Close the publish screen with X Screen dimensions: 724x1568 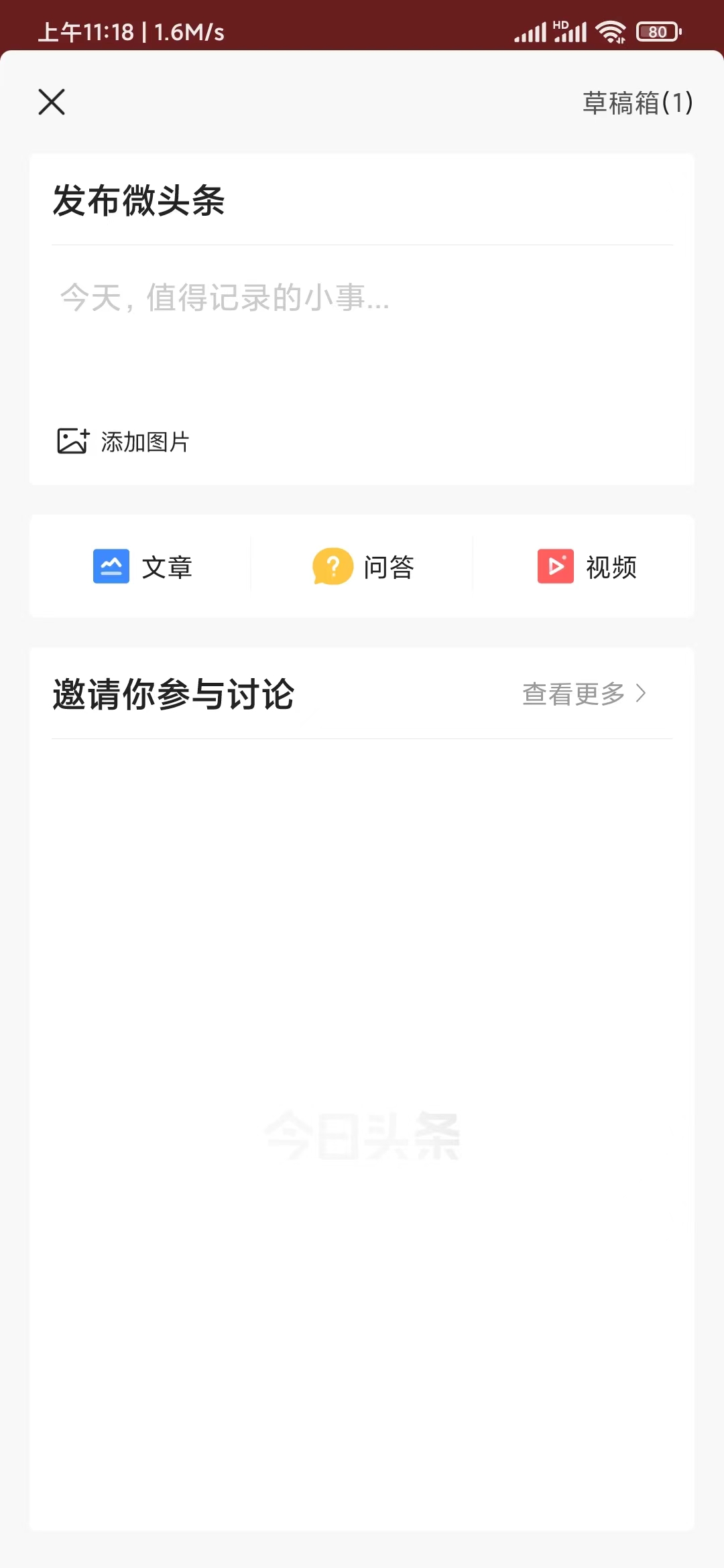tap(51, 102)
